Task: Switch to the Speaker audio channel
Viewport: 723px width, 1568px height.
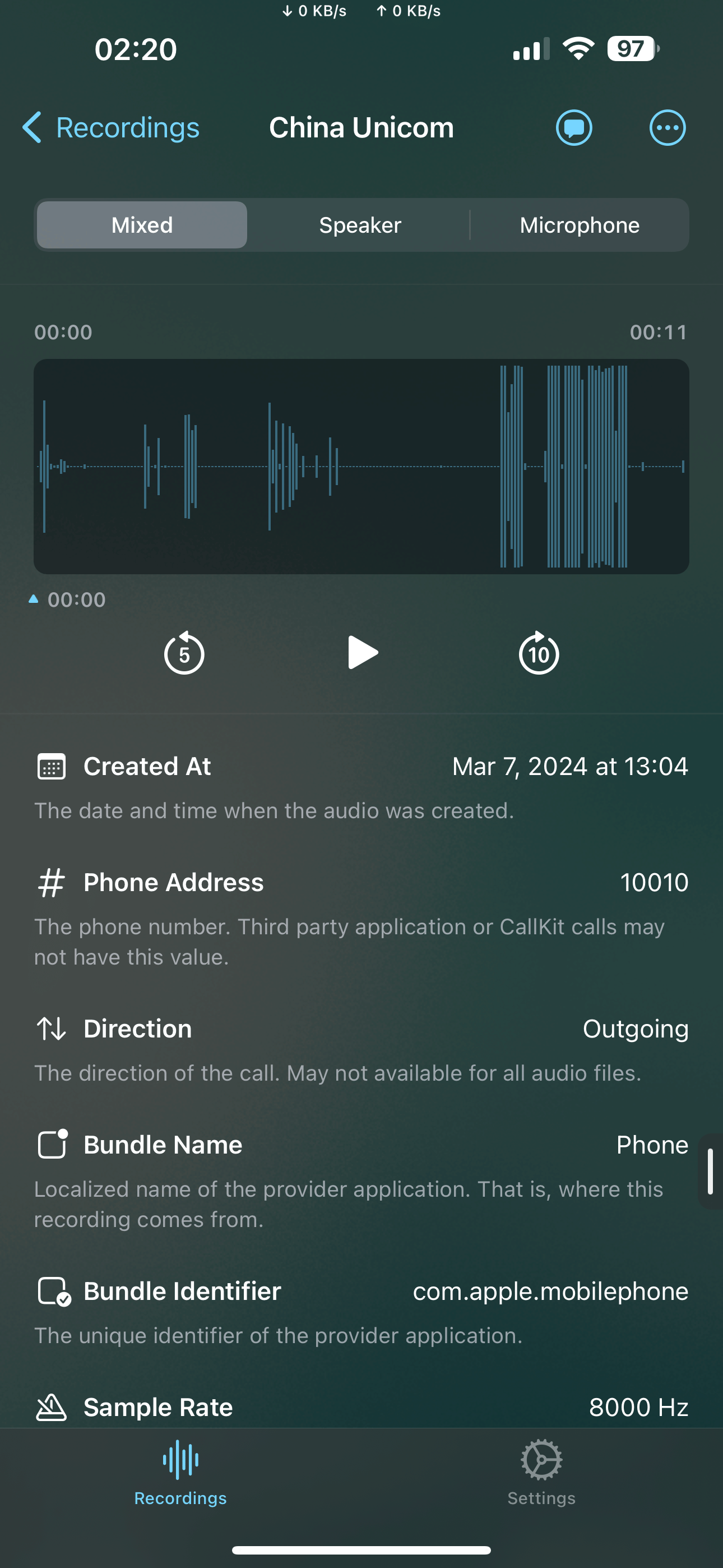Action: pyautogui.click(x=360, y=225)
